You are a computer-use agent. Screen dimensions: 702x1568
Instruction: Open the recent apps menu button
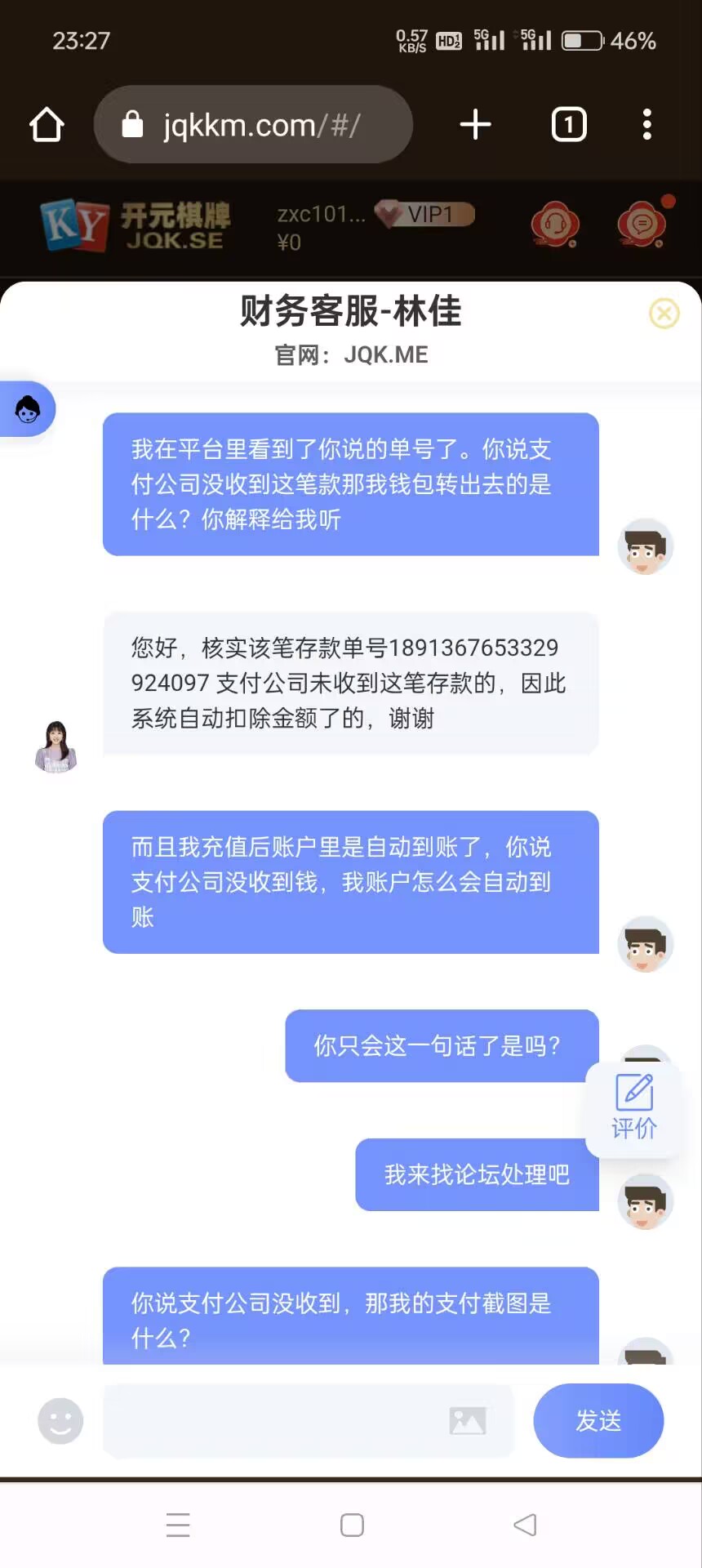(178, 1525)
